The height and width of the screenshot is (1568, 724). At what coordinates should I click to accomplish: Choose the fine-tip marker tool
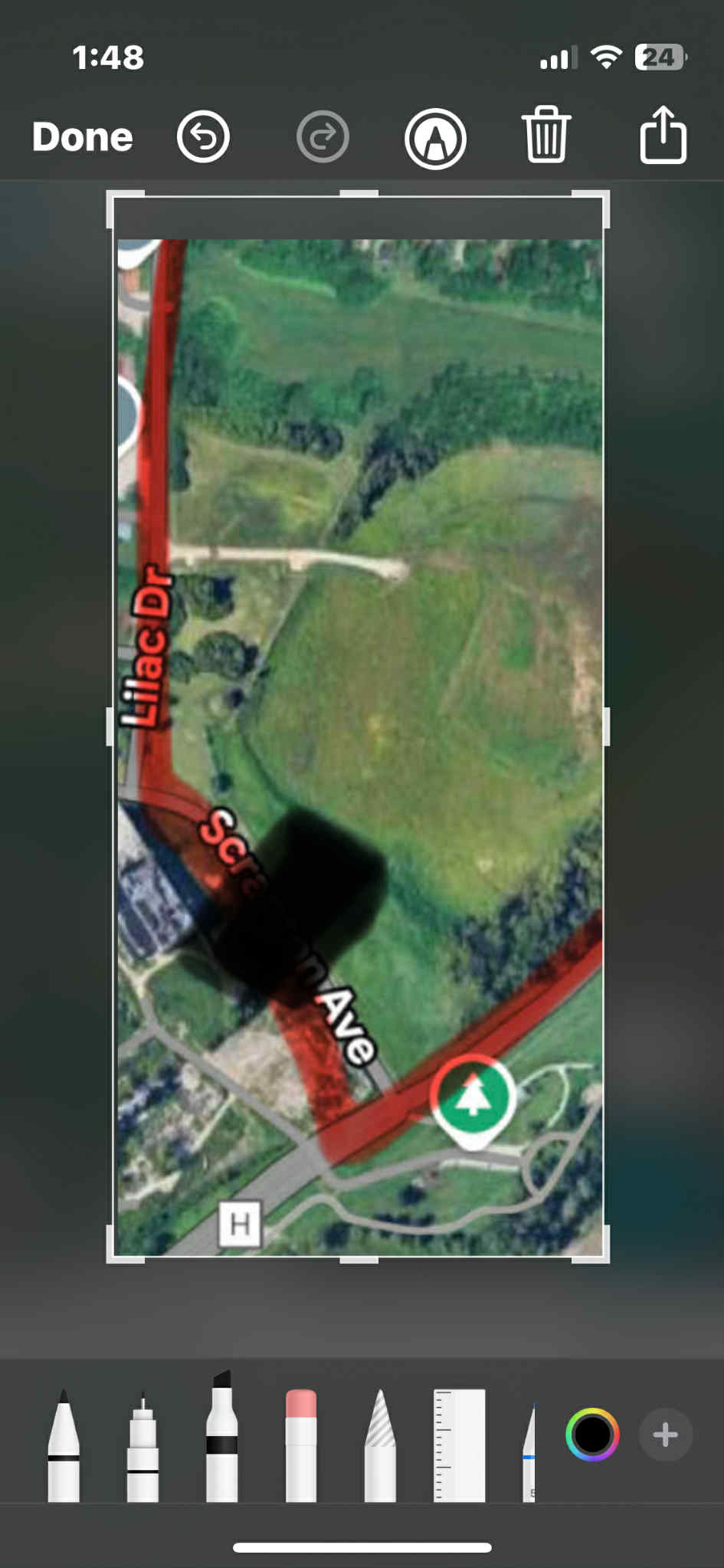click(143, 1448)
